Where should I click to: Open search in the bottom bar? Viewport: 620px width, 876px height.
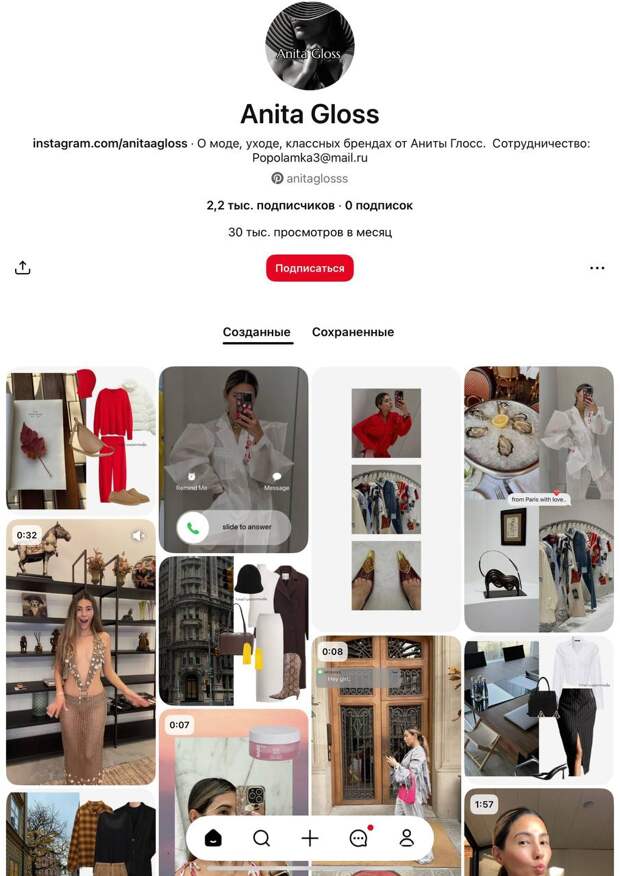pos(261,839)
